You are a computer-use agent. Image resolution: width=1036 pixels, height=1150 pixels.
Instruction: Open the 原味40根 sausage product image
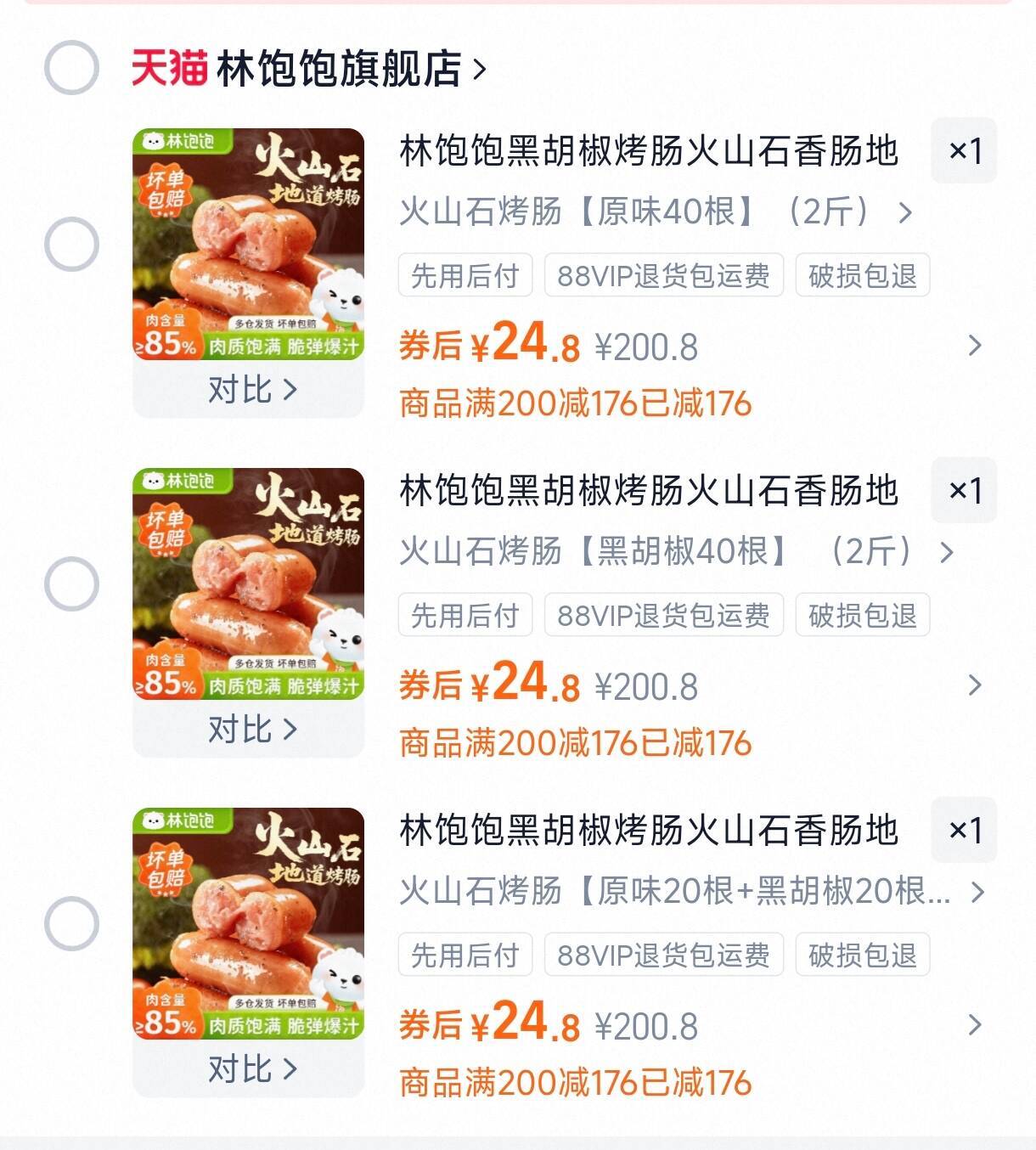point(248,245)
